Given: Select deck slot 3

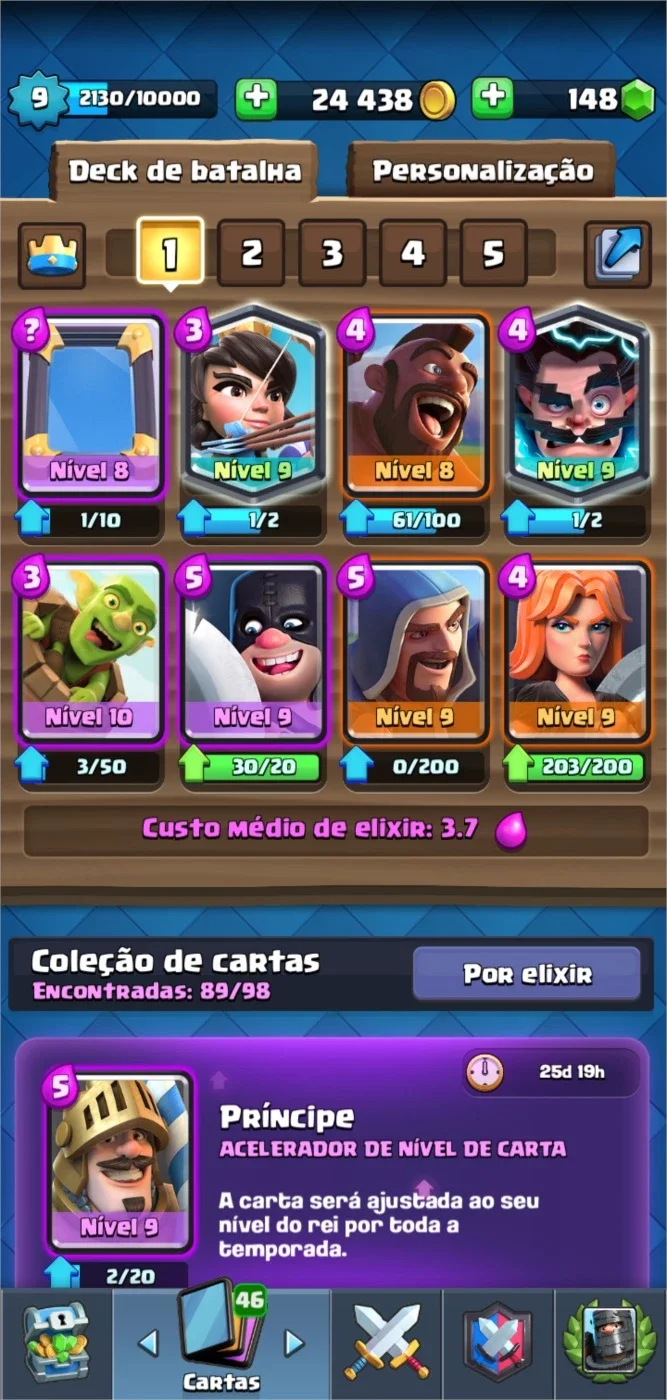Looking at the screenshot, I should (332, 254).
